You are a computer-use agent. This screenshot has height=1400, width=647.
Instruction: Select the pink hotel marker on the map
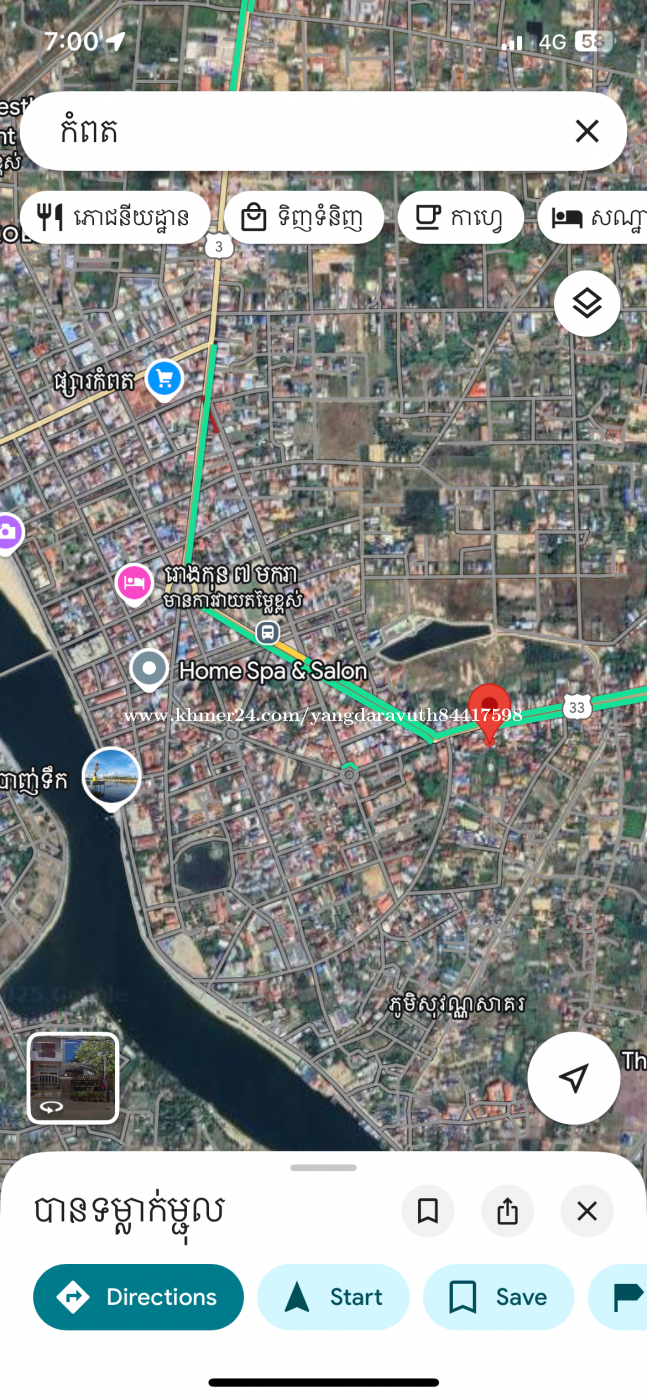(x=134, y=582)
